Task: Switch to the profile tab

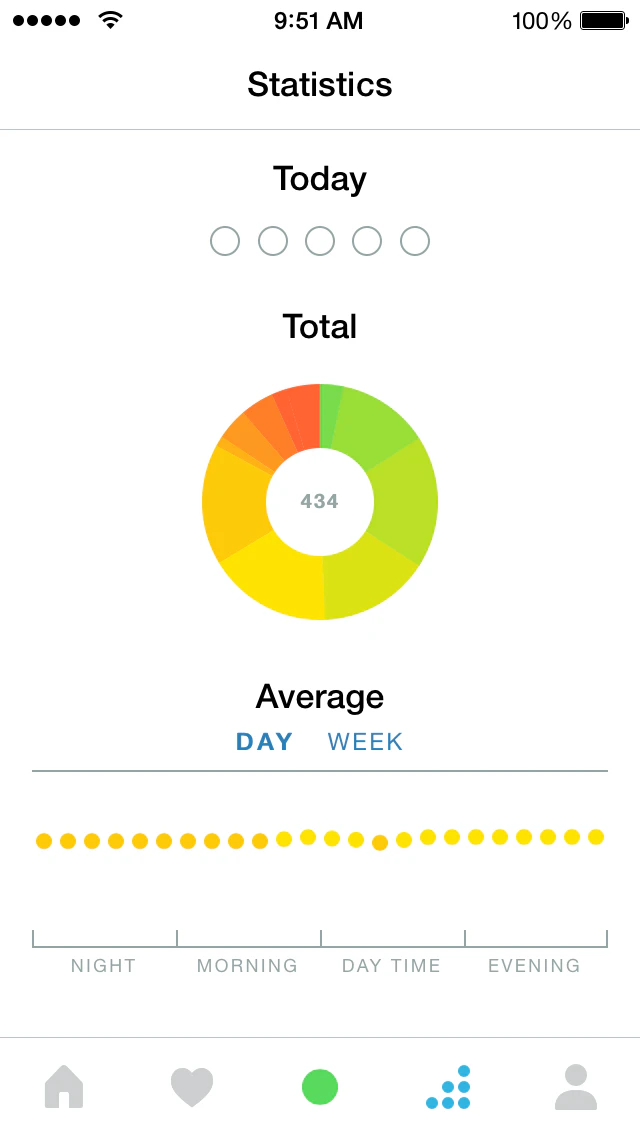Action: 576,1087
